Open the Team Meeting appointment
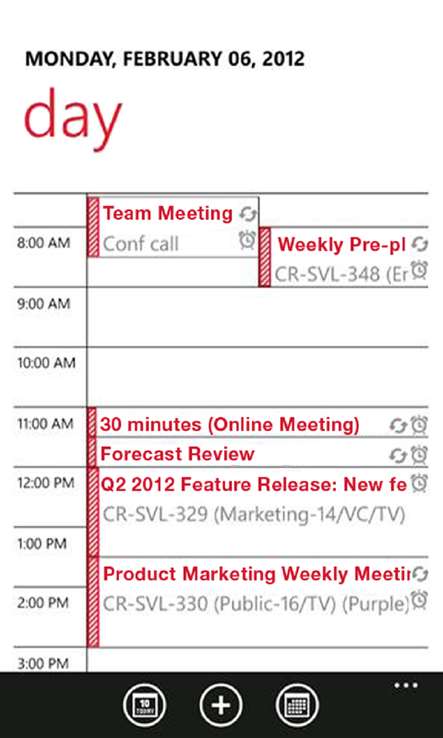Screen dimensions: 443x738 [x=173, y=227]
